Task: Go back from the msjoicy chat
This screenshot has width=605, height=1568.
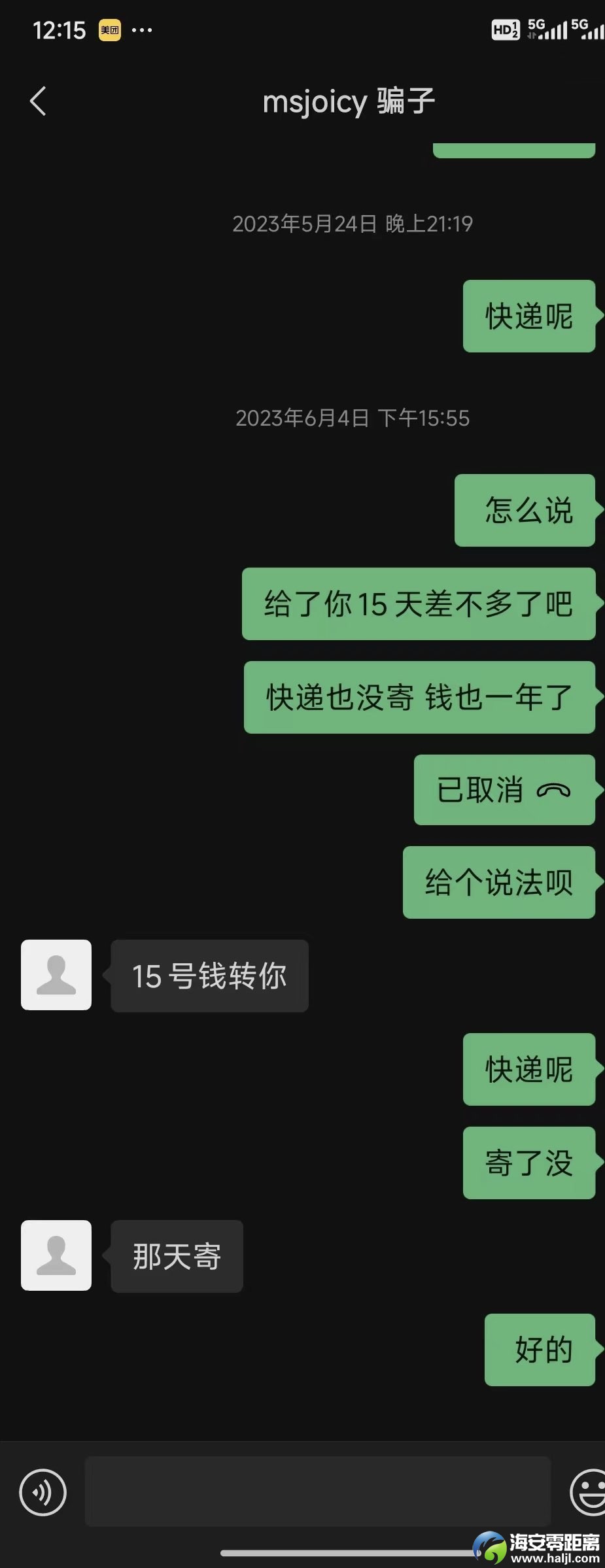Action: (38, 101)
